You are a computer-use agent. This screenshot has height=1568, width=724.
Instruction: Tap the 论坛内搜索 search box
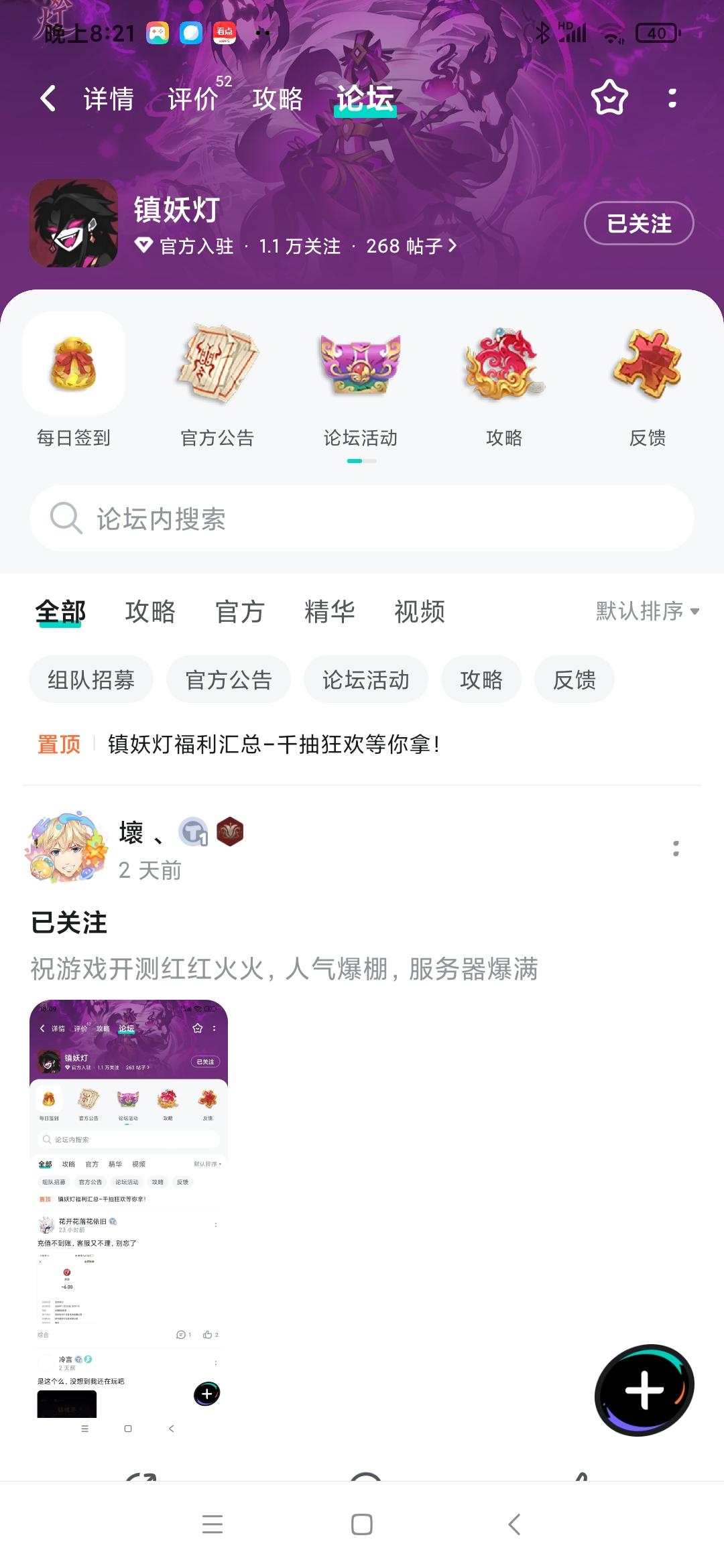[x=362, y=519]
